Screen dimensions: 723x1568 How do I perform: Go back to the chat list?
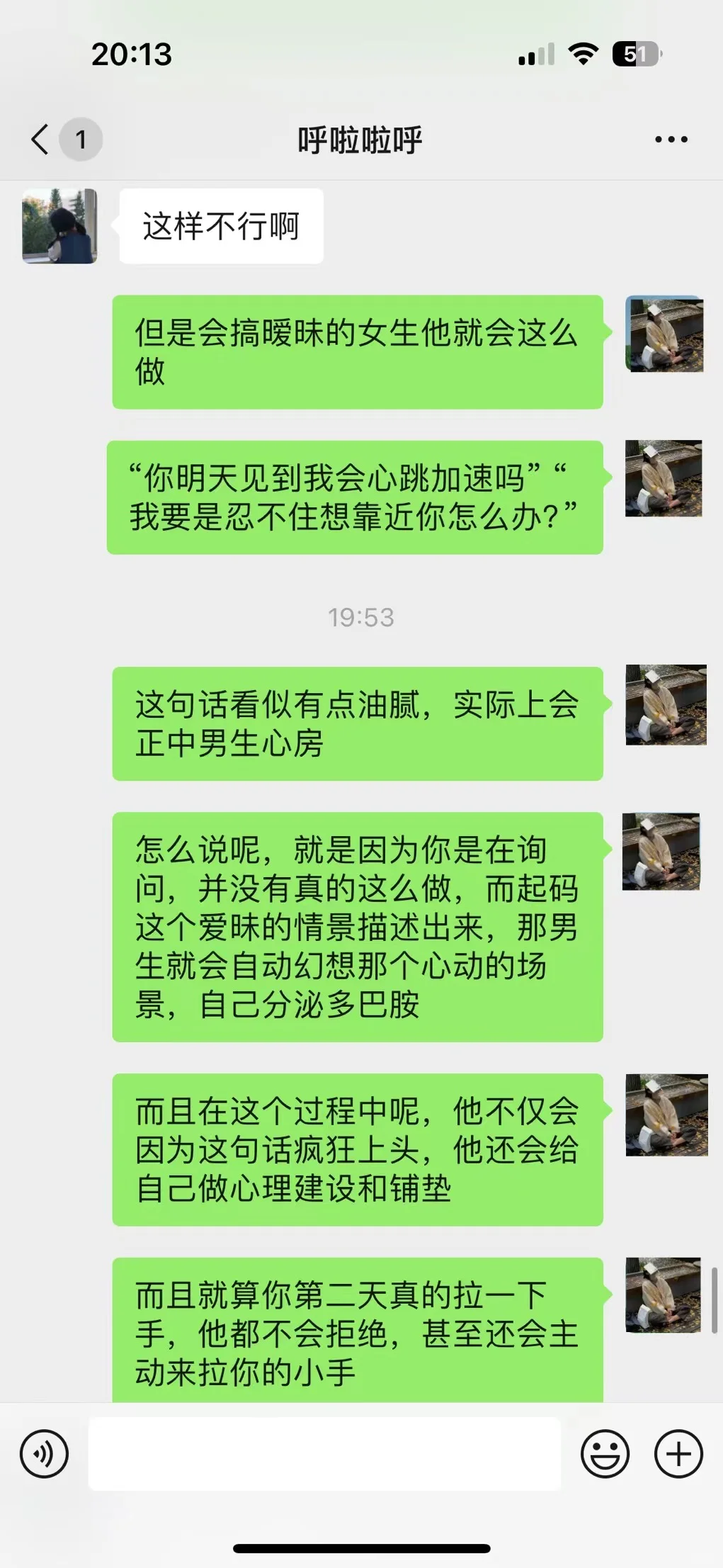click(x=40, y=139)
